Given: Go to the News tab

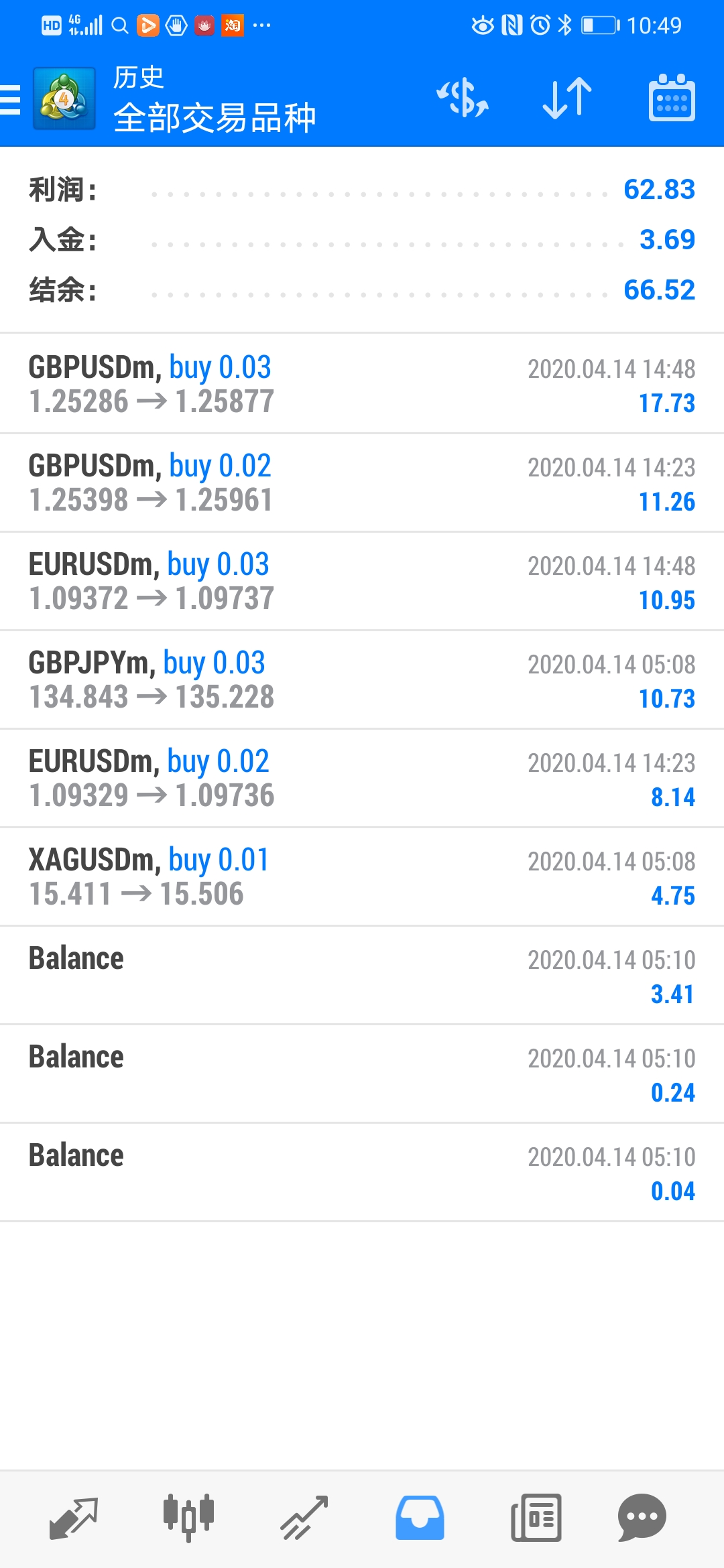Looking at the screenshot, I should 536,1518.
